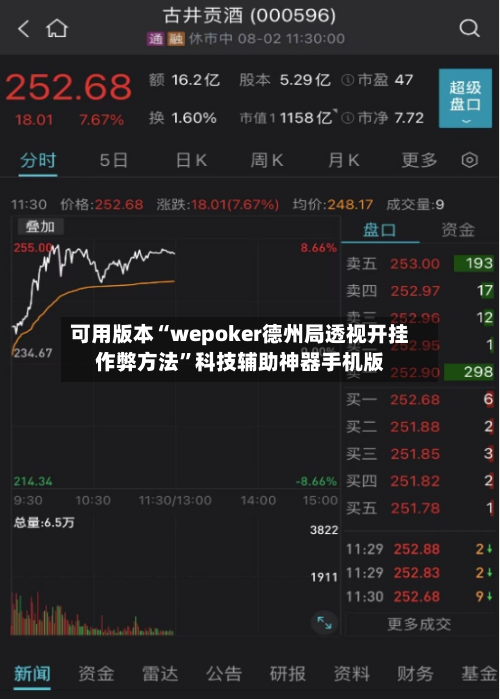View 更多成交 trade records
This screenshot has height=699, width=500.
[419, 624]
